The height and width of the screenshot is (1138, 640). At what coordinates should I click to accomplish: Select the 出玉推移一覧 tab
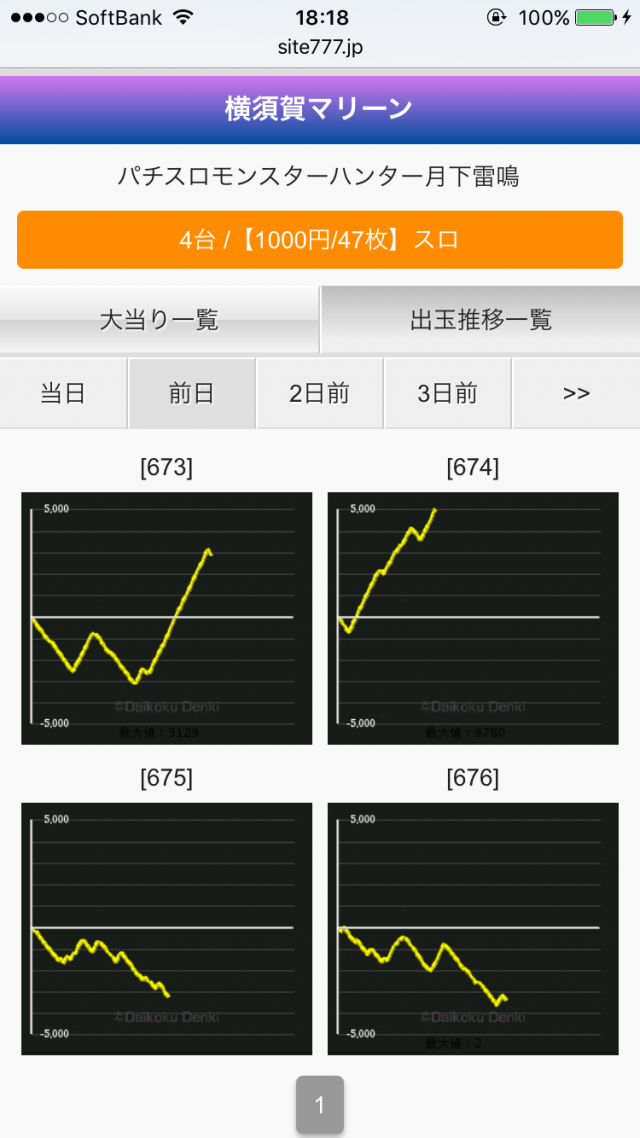click(x=481, y=320)
